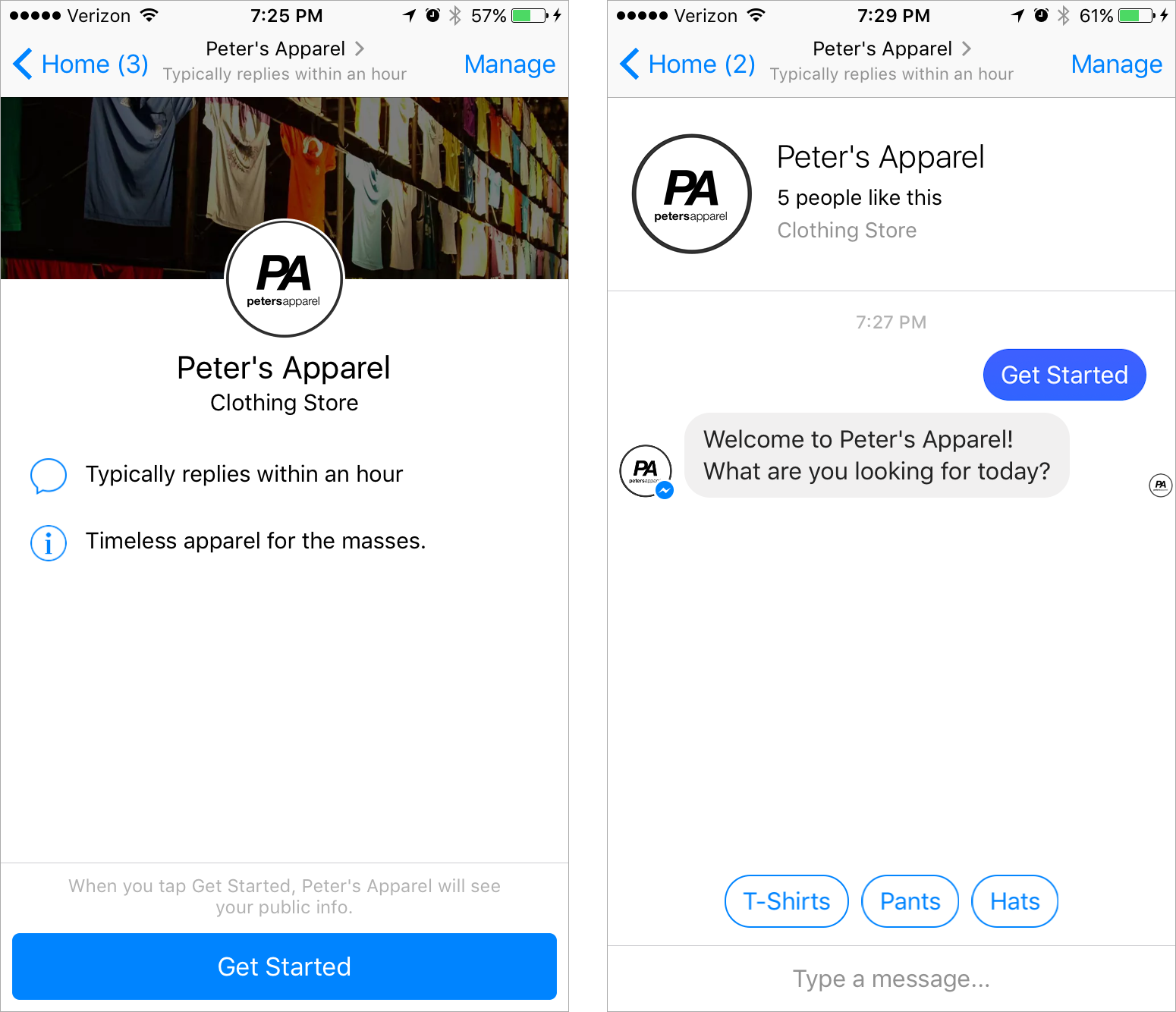Select the Pants quick reply

pyautogui.click(x=910, y=901)
